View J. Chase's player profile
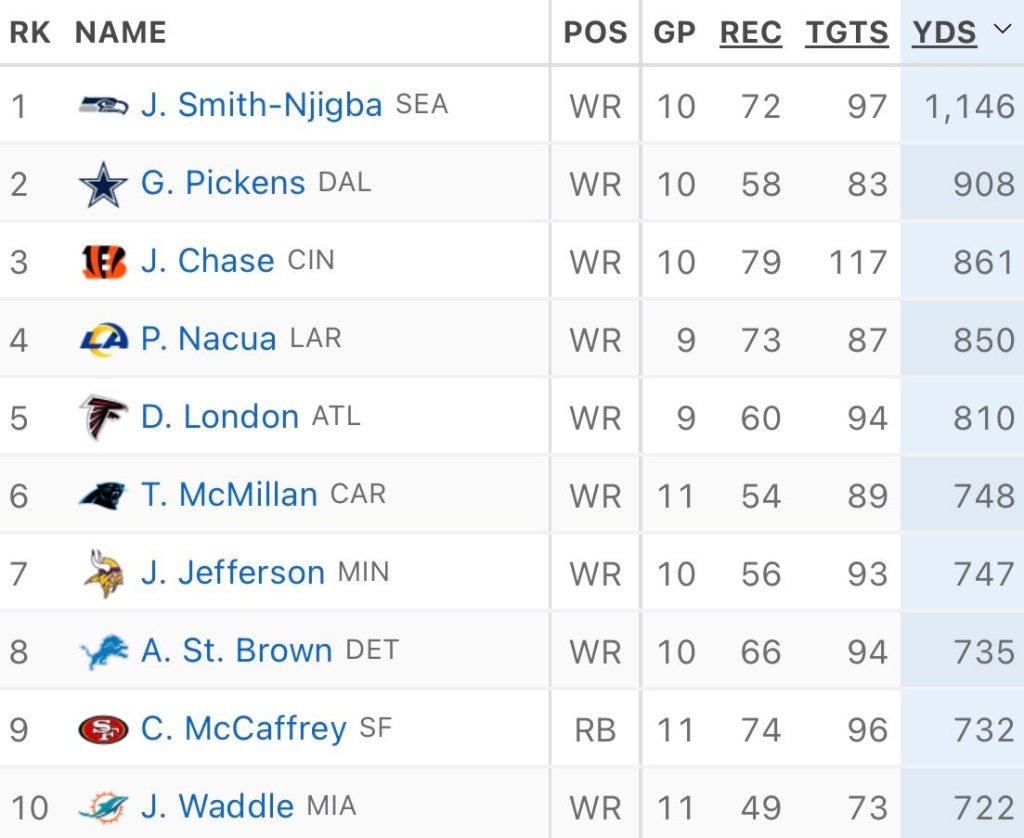The height and width of the screenshot is (838, 1024). (x=207, y=261)
